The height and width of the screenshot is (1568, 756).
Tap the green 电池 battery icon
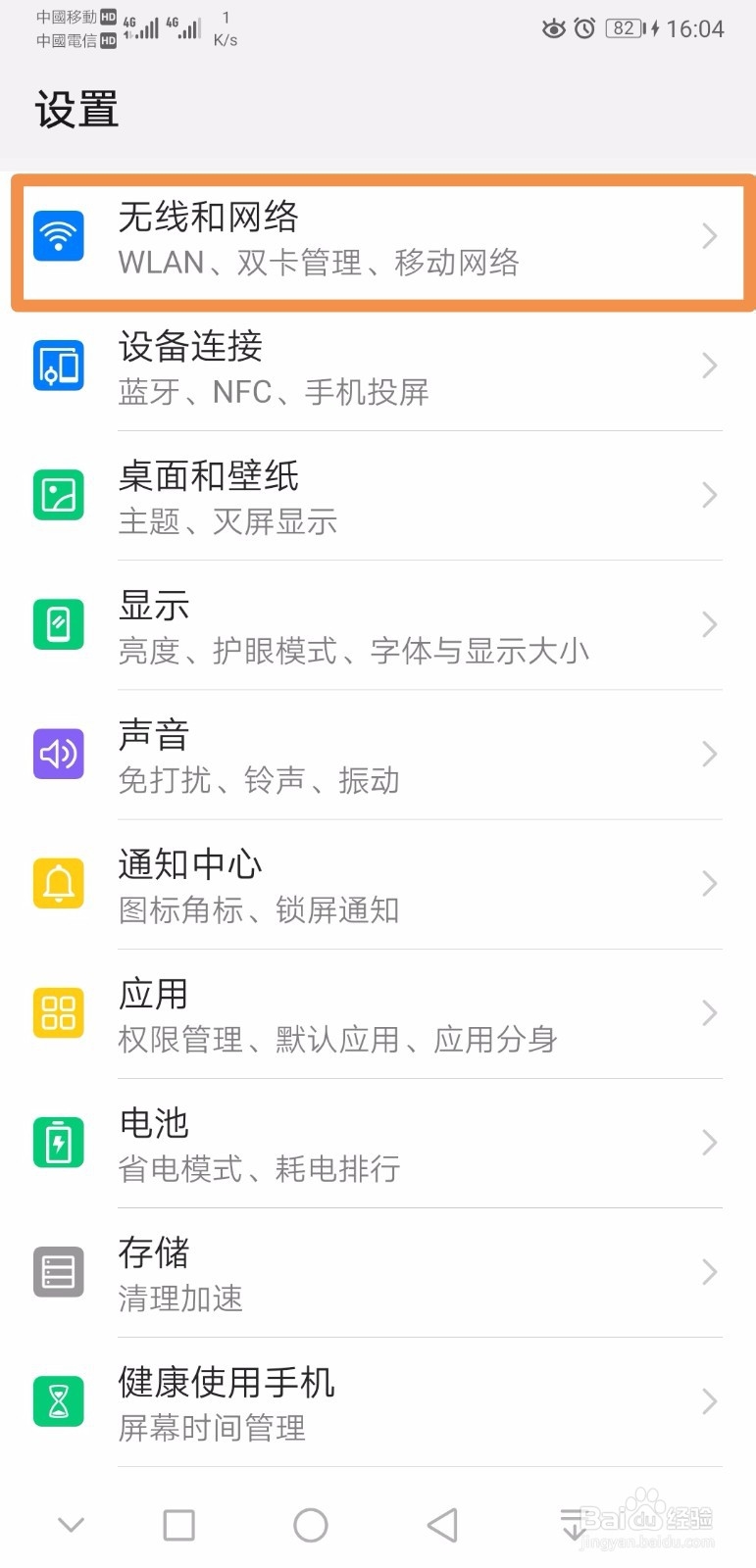(58, 1142)
